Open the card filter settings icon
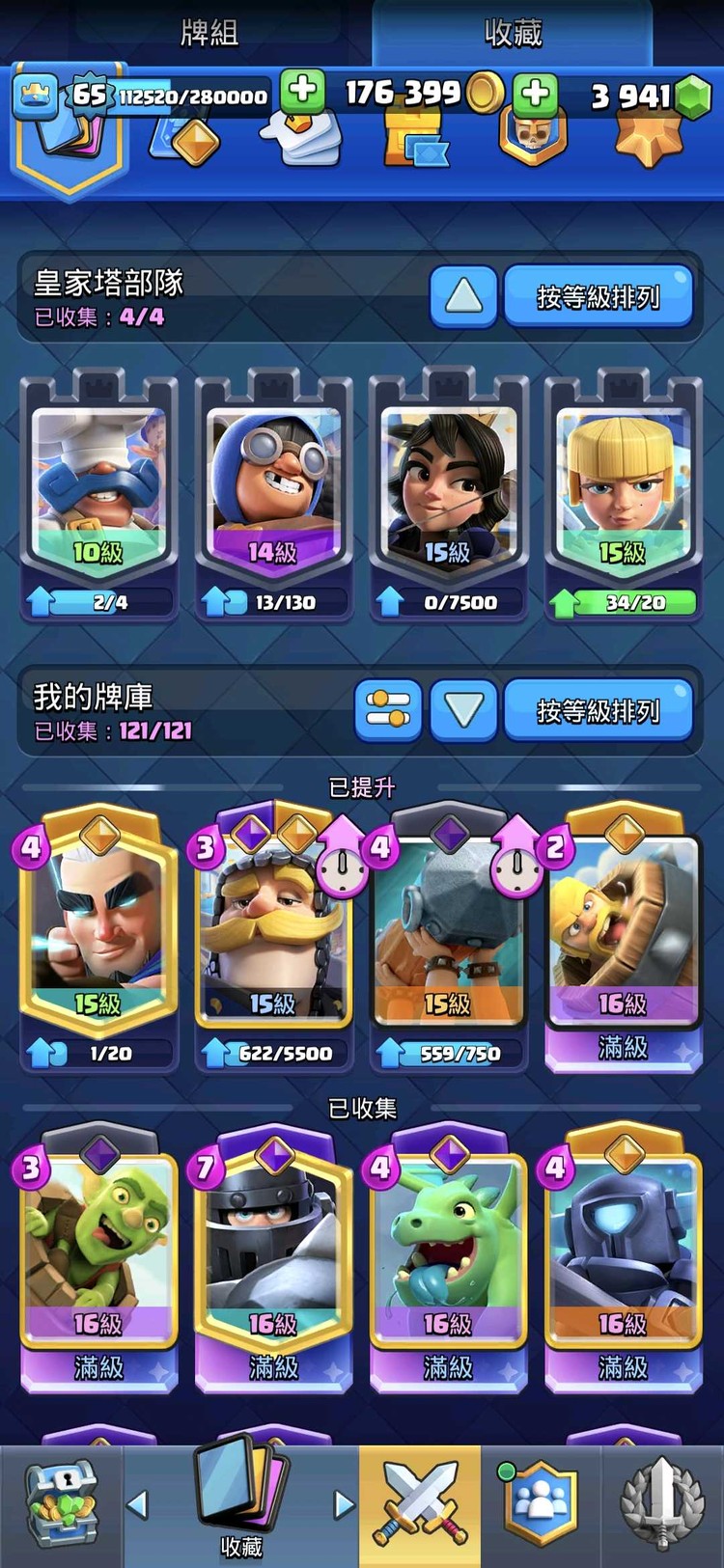The width and height of the screenshot is (724, 1568). point(388,710)
